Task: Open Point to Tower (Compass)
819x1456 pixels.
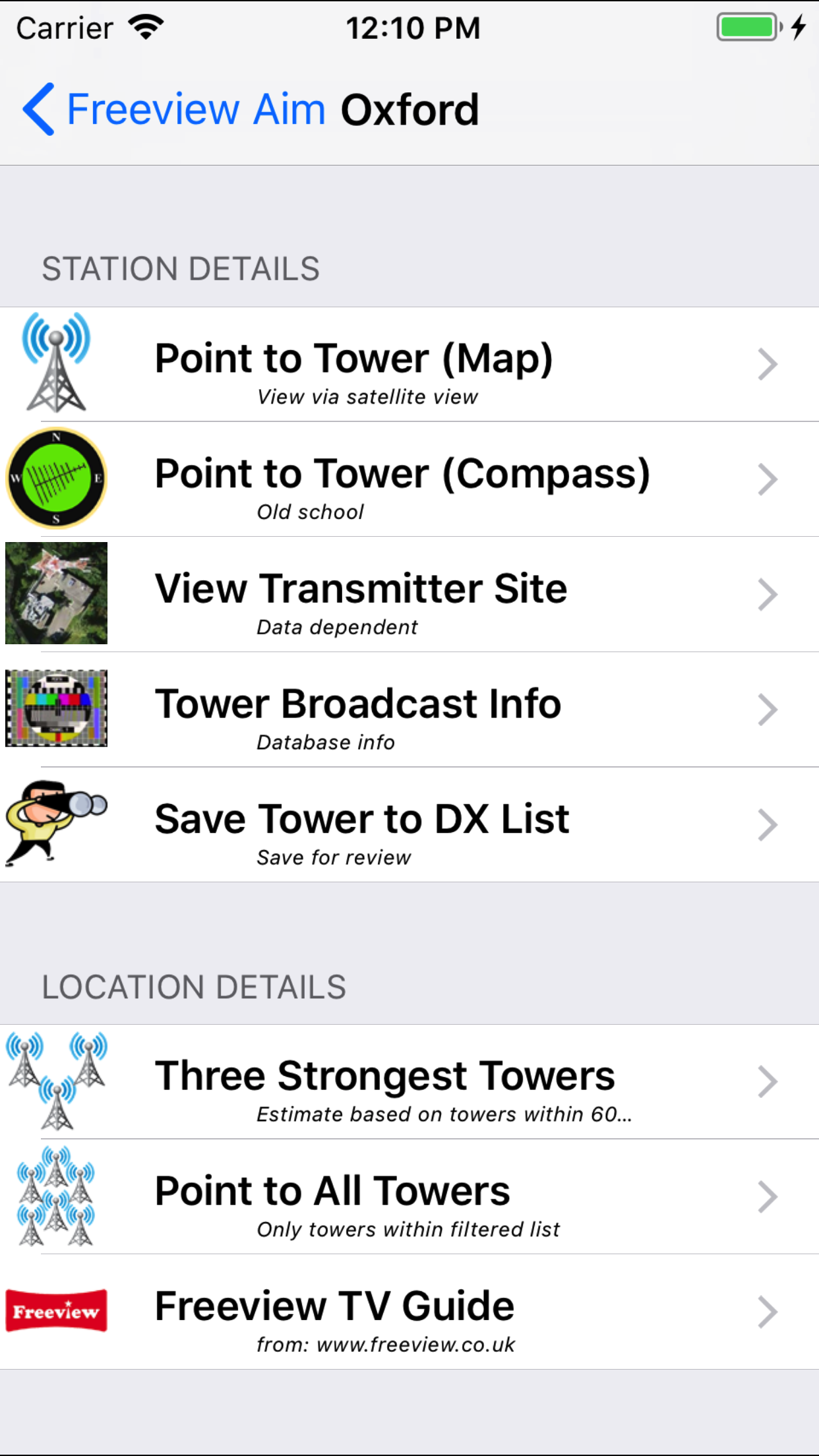Action: (x=409, y=479)
